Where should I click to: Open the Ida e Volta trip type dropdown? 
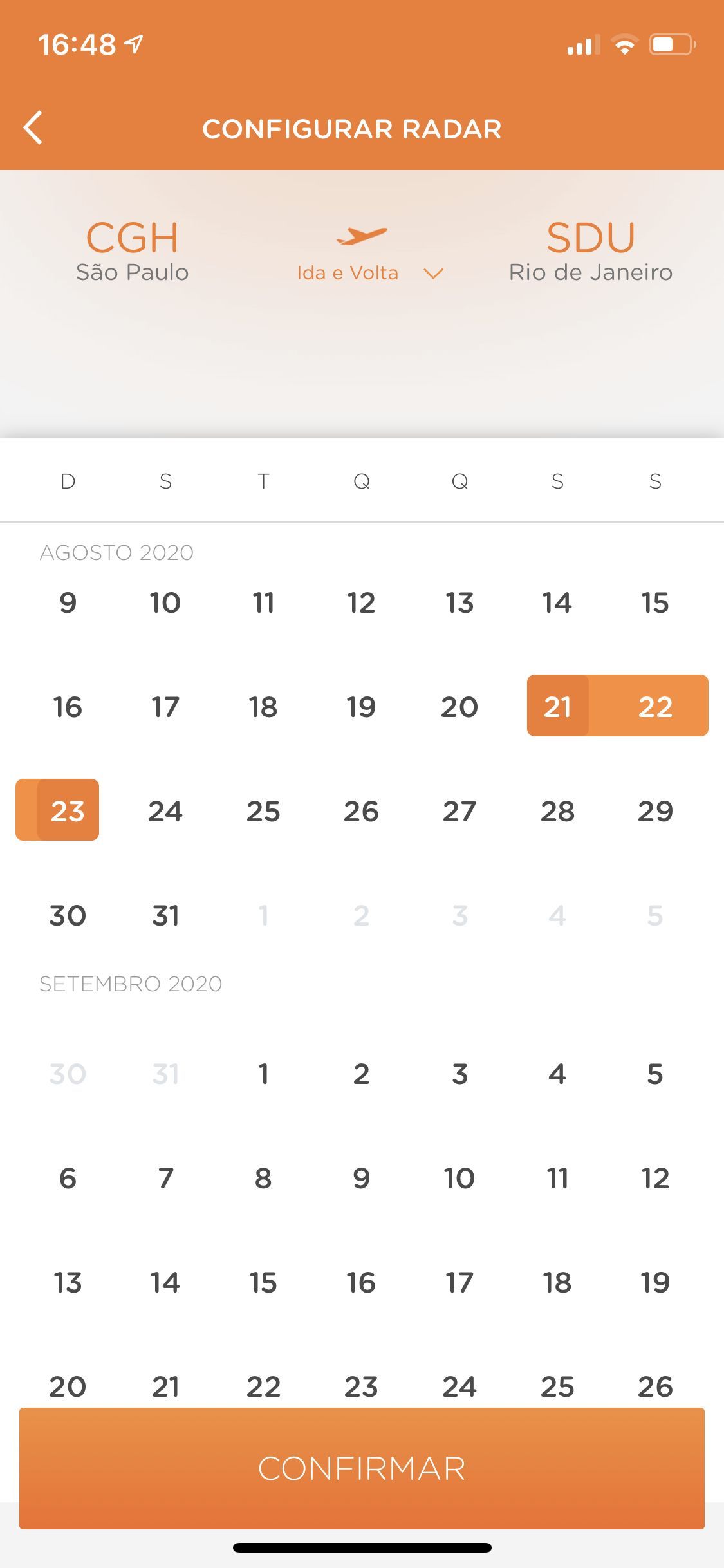point(370,273)
